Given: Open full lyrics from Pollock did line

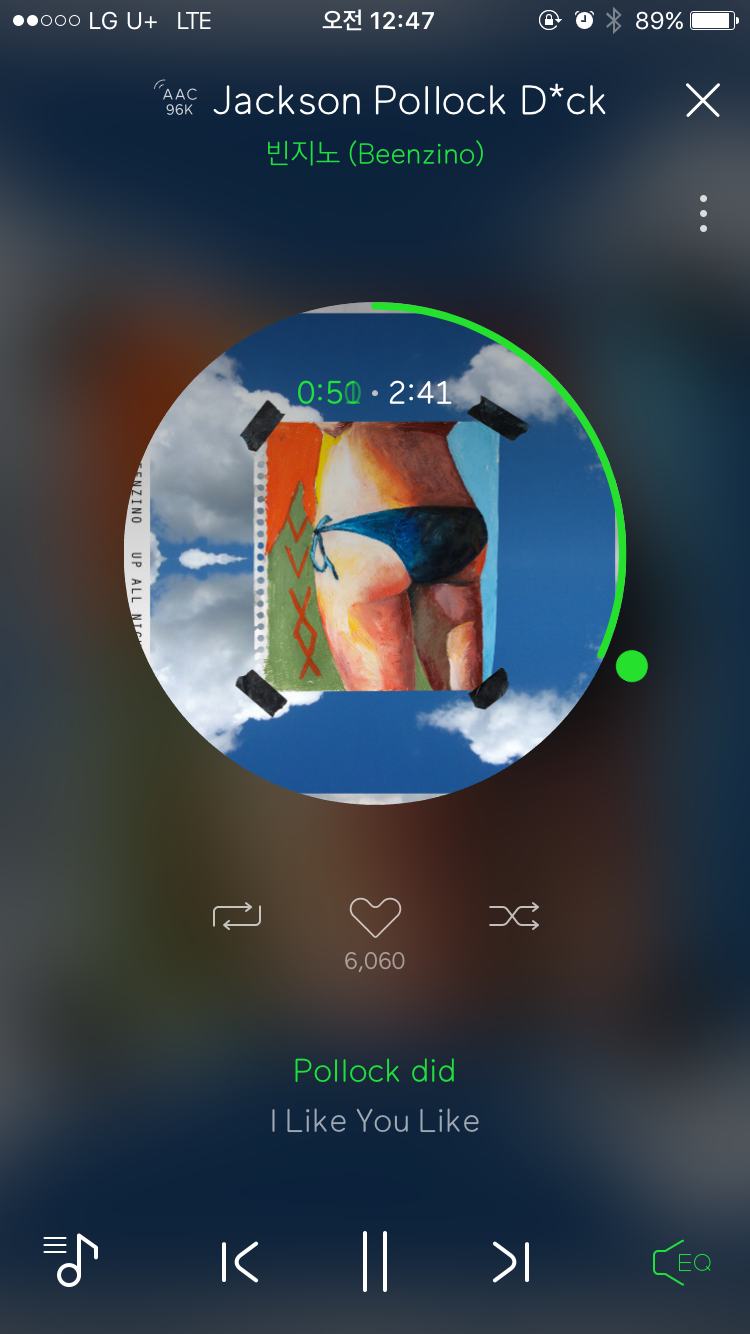Looking at the screenshot, I should tap(375, 1070).
